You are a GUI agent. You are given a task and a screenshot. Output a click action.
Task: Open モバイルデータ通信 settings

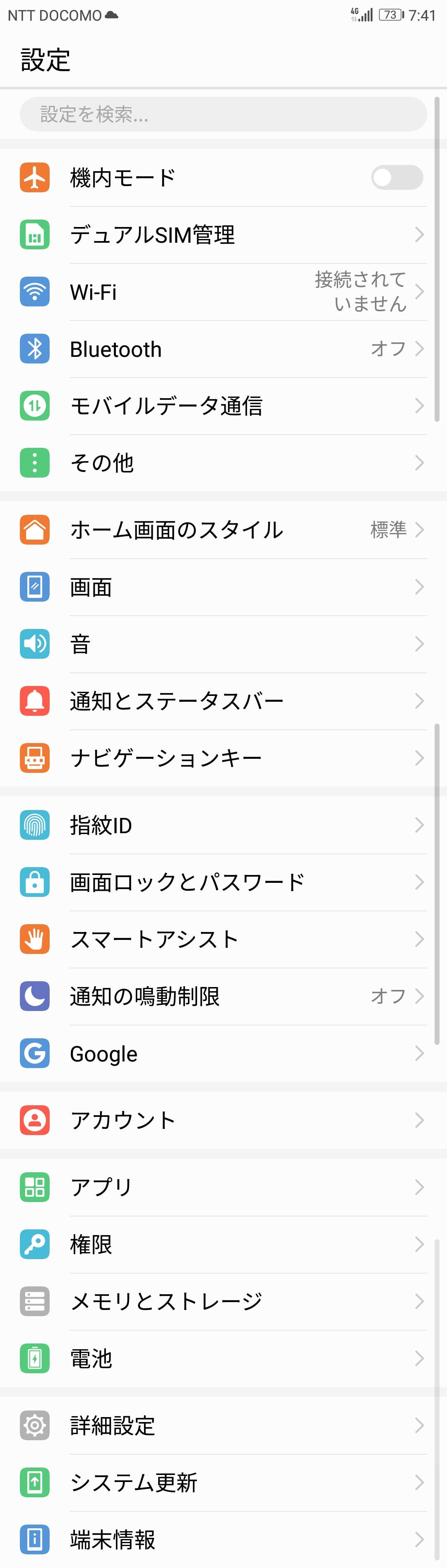(x=223, y=406)
